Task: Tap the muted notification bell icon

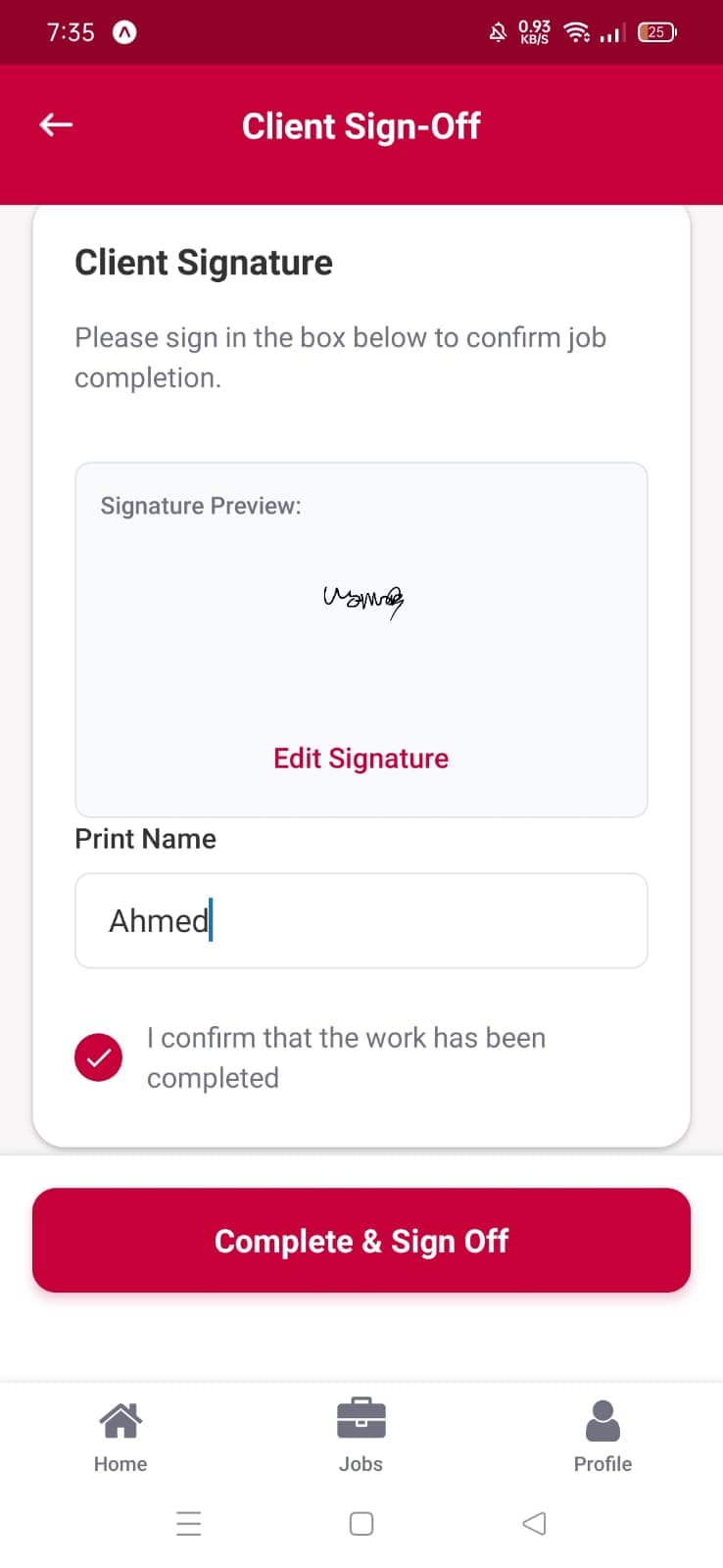Action: point(500,30)
